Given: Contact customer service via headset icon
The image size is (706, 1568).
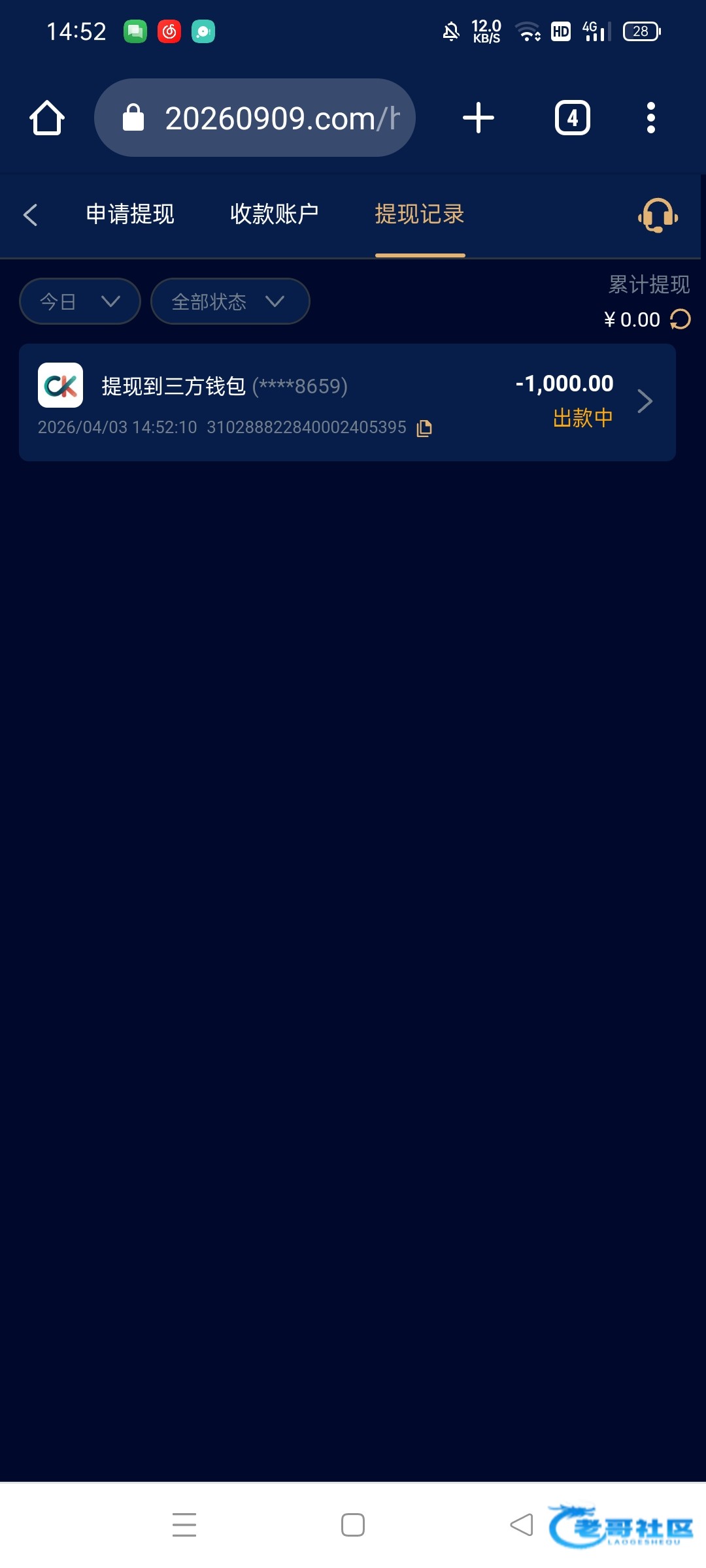Looking at the screenshot, I should [x=658, y=215].
